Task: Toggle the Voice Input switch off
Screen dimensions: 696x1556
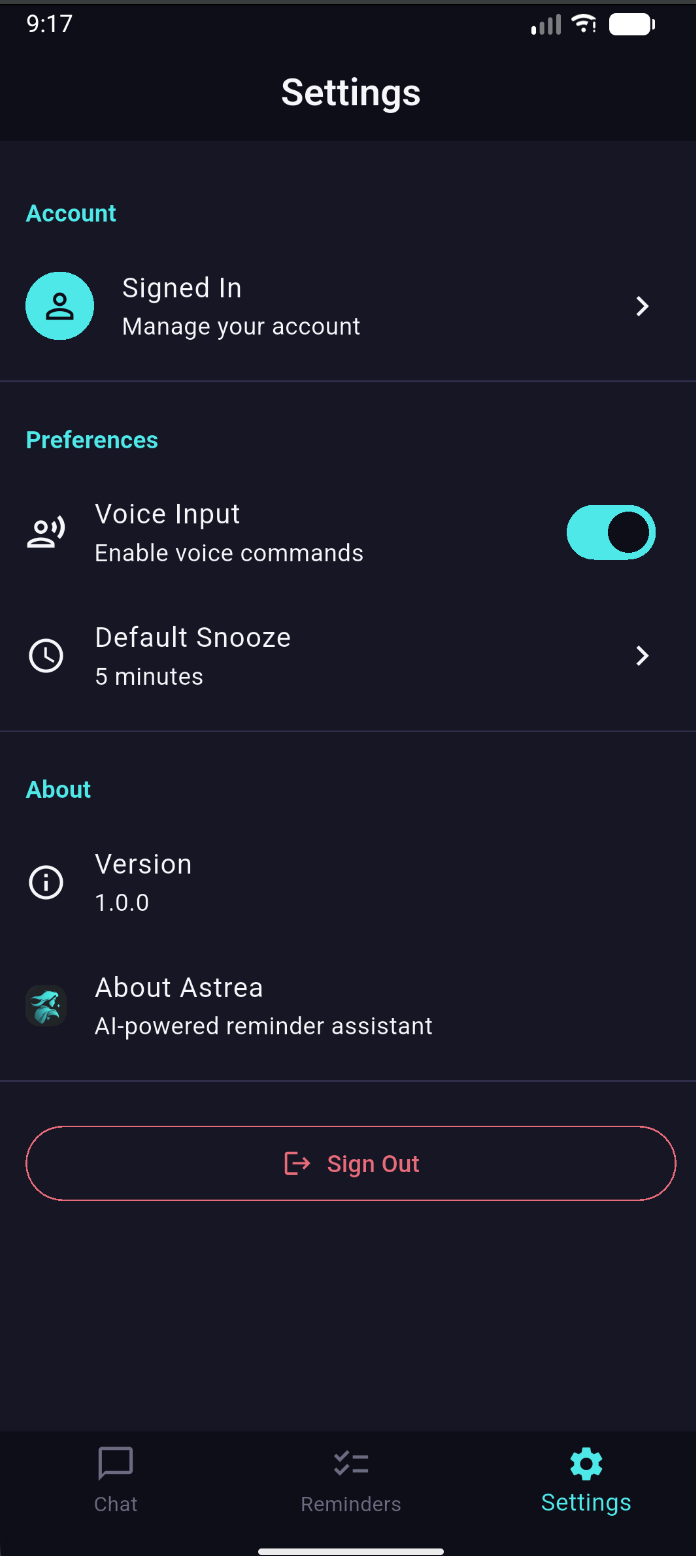Action: [x=610, y=532]
